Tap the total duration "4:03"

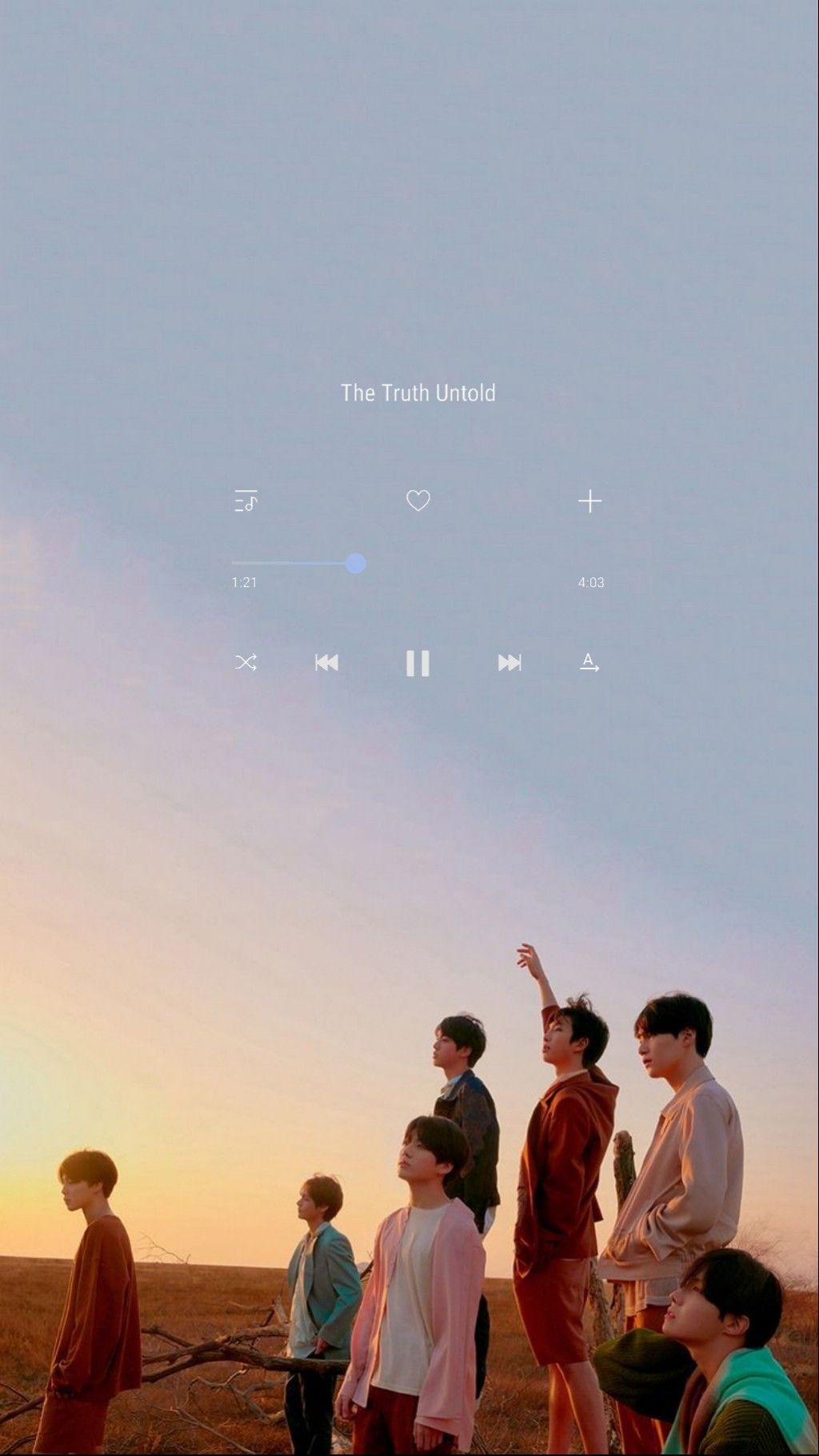pyautogui.click(x=589, y=582)
